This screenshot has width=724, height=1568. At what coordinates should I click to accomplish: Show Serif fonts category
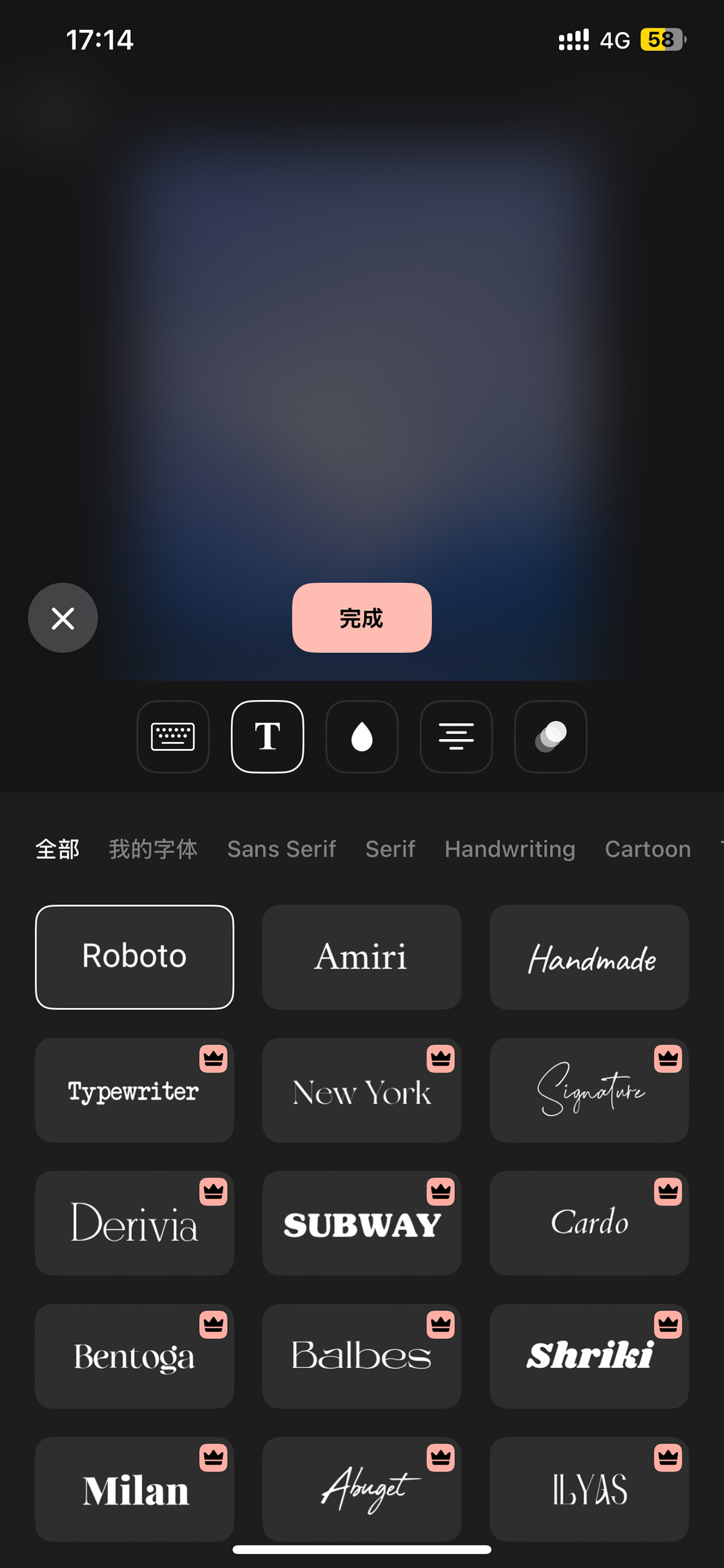pos(390,849)
